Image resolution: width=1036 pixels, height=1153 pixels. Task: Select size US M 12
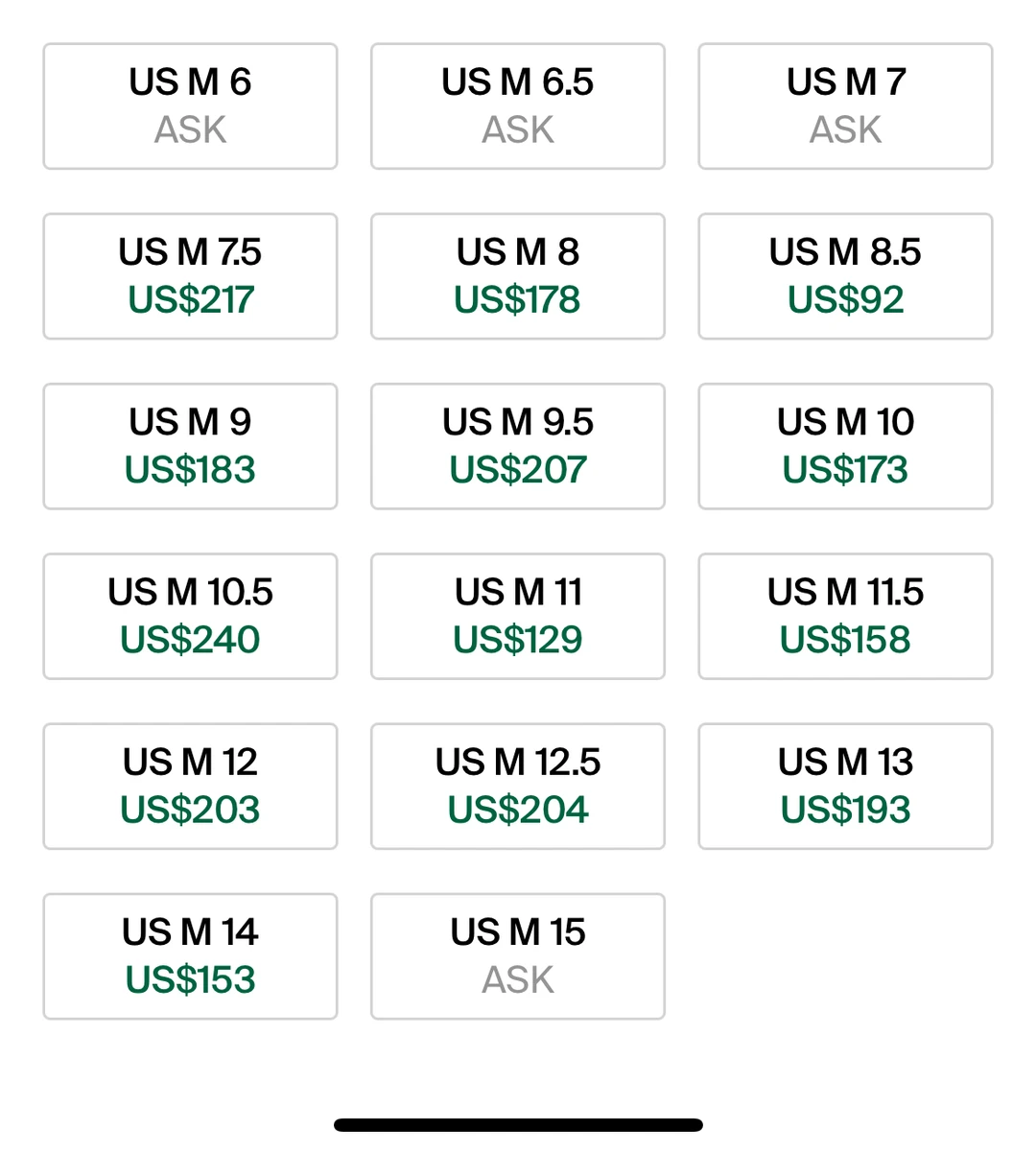(x=190, y=786)
